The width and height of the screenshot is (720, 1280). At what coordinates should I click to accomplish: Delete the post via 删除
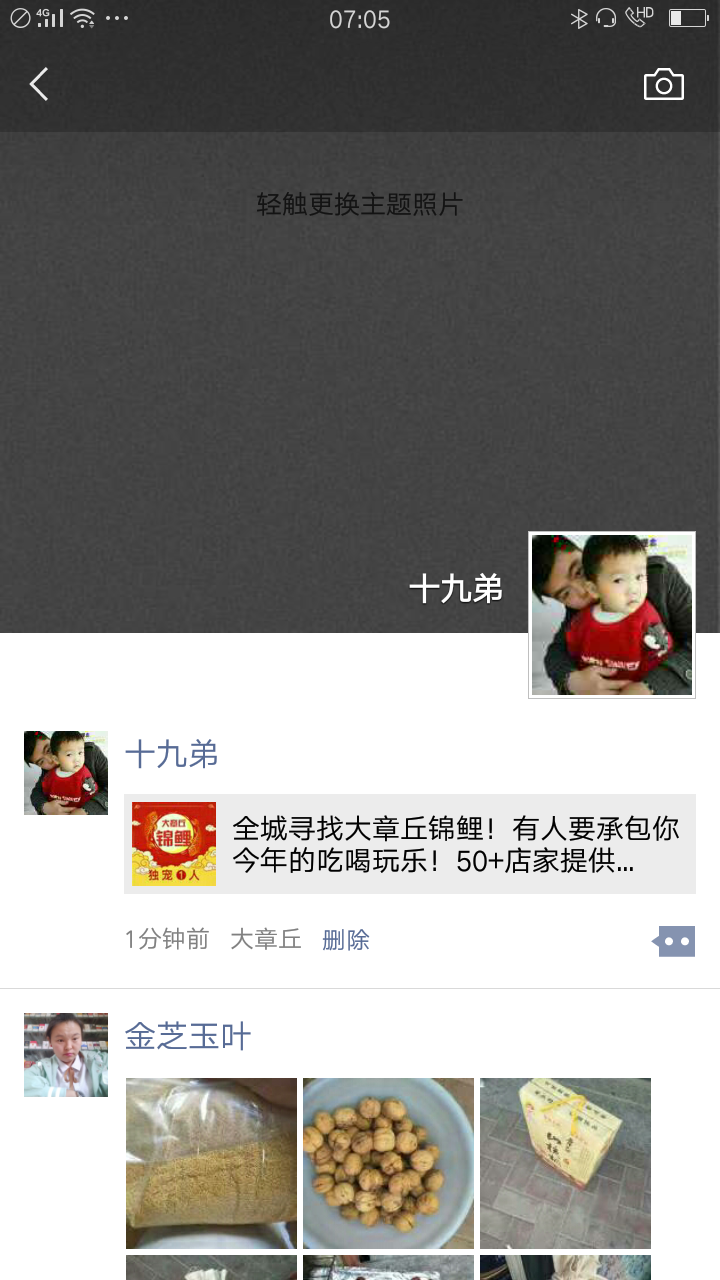point(345,939)
